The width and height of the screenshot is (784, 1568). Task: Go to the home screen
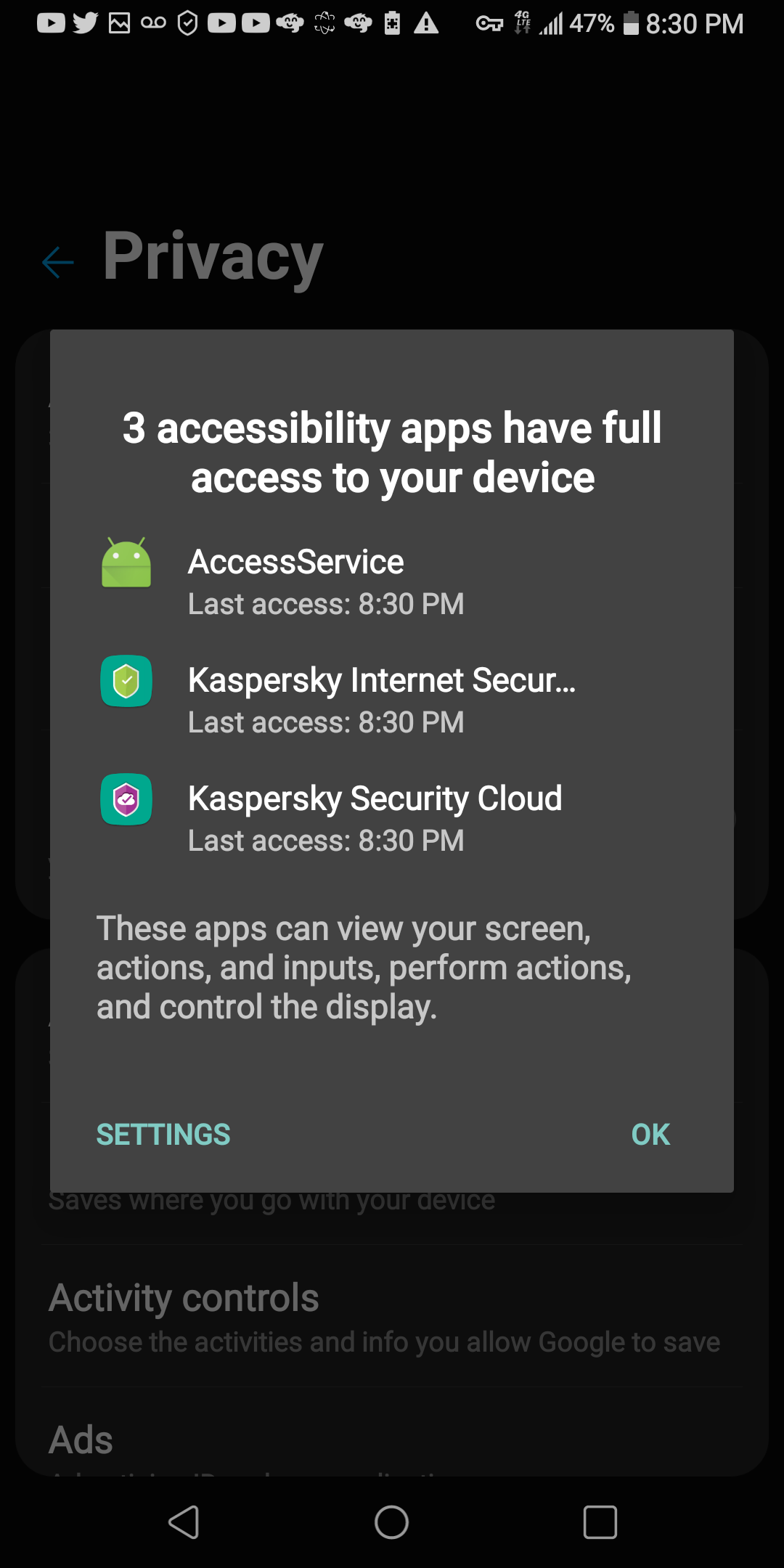click(x=391, y=1522)
